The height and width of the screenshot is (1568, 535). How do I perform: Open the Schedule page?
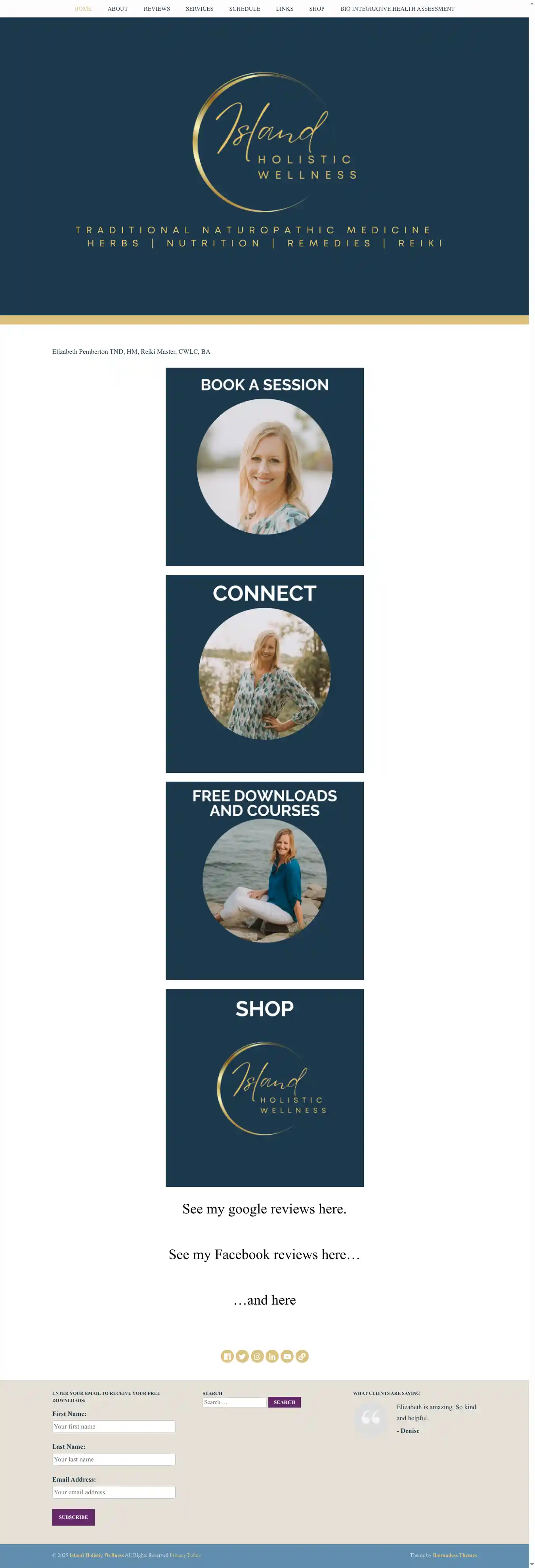pyautogui.click(x=244, y=9)
